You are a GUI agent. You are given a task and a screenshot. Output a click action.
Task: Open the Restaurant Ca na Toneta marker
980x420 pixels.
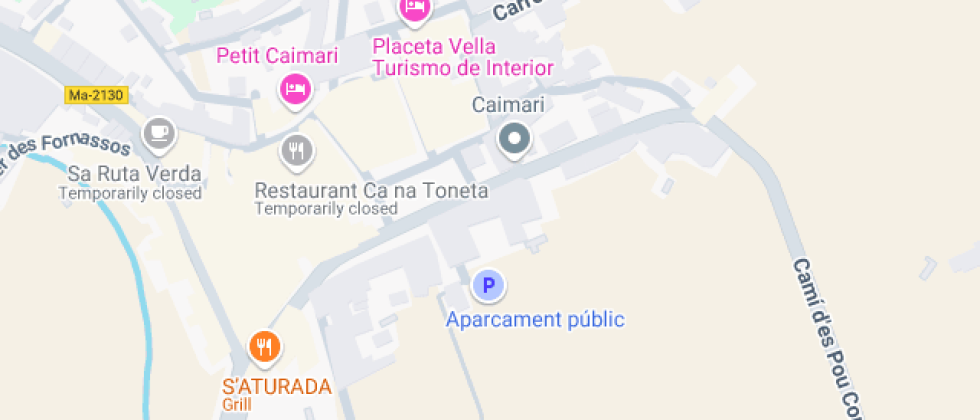pos(296,151)
